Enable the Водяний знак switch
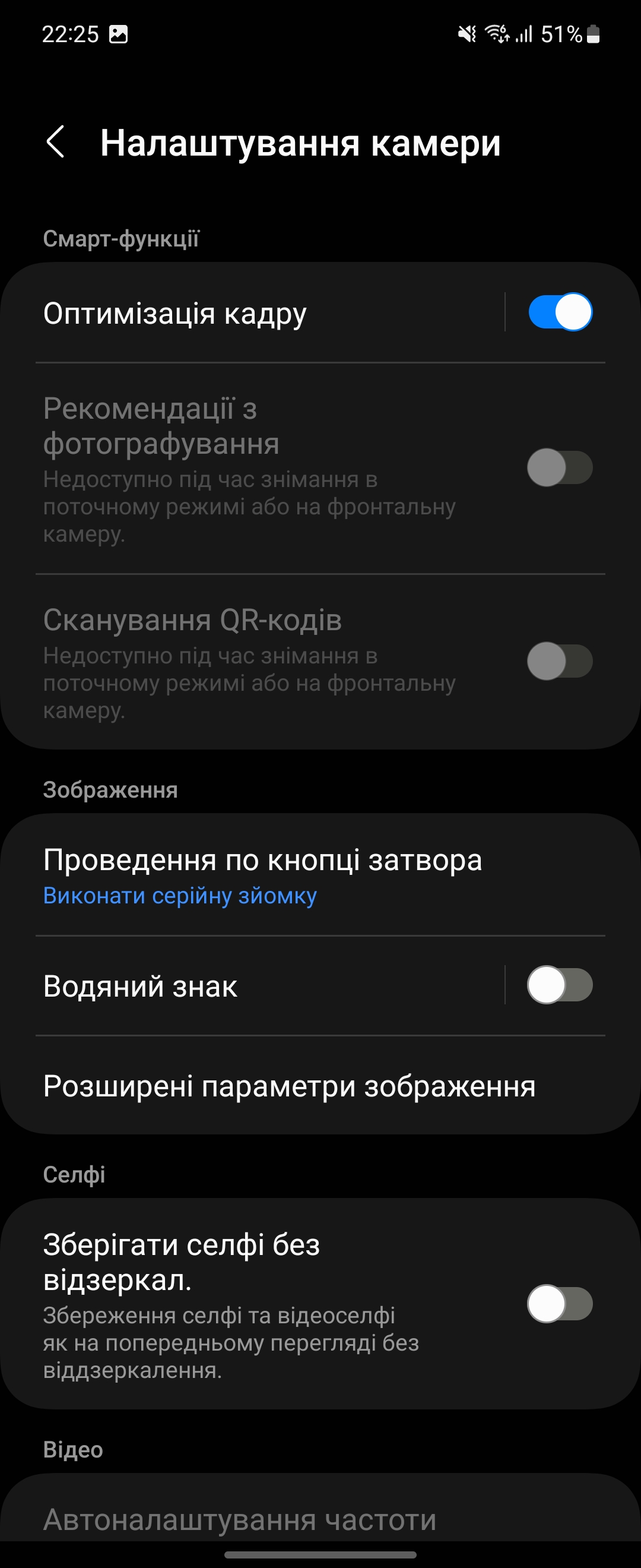 [560, 985]
